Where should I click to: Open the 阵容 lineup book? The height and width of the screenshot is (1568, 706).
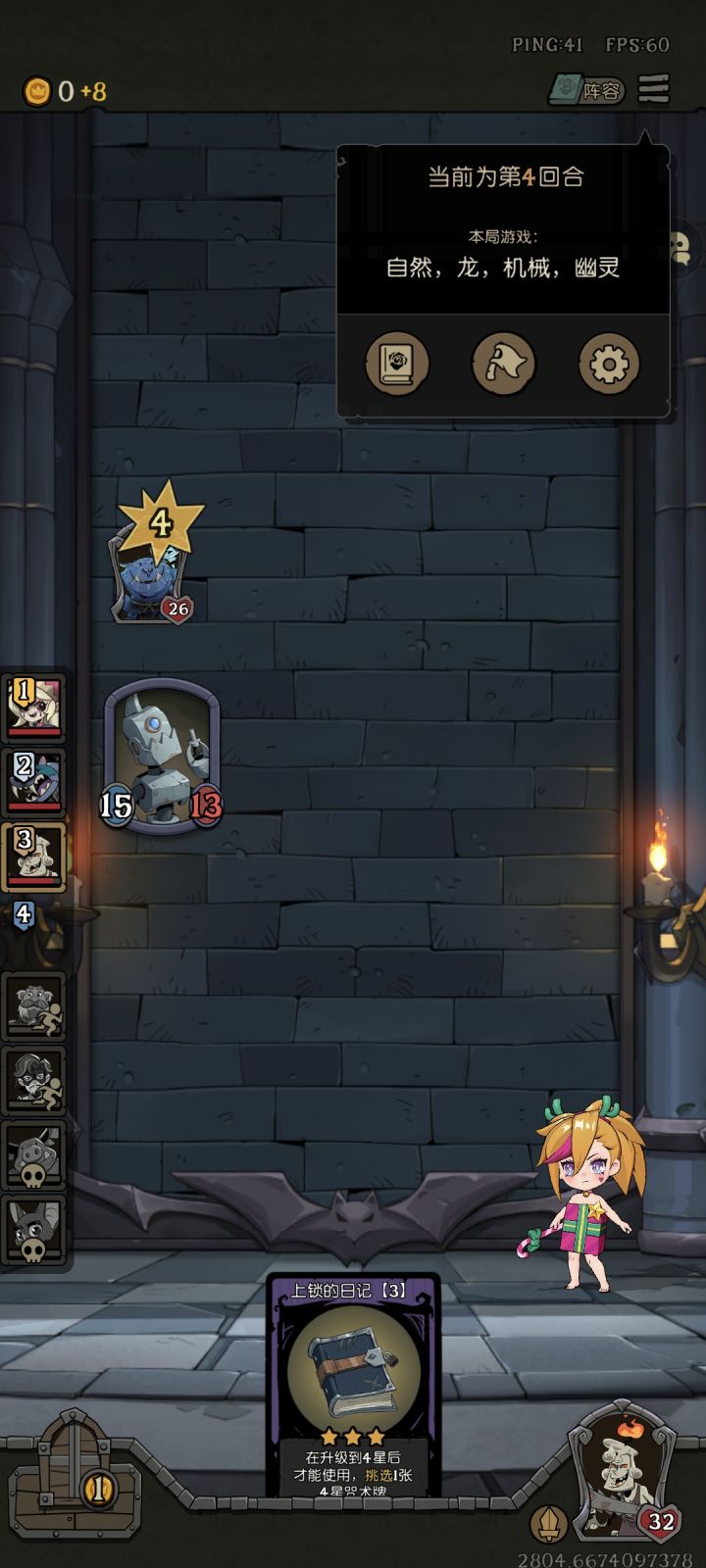pyautogui.click(x=586, y=91)
